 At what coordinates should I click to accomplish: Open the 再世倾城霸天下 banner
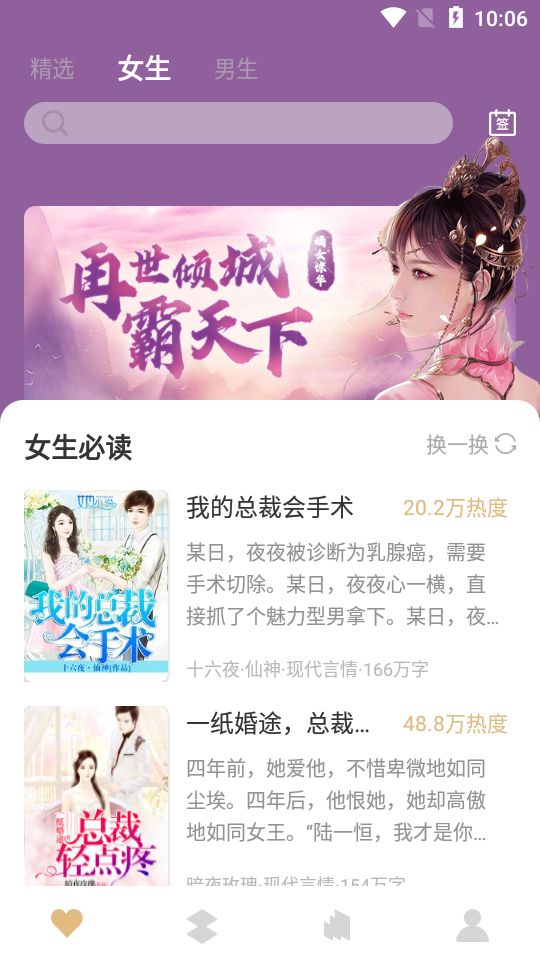(269, 302)
